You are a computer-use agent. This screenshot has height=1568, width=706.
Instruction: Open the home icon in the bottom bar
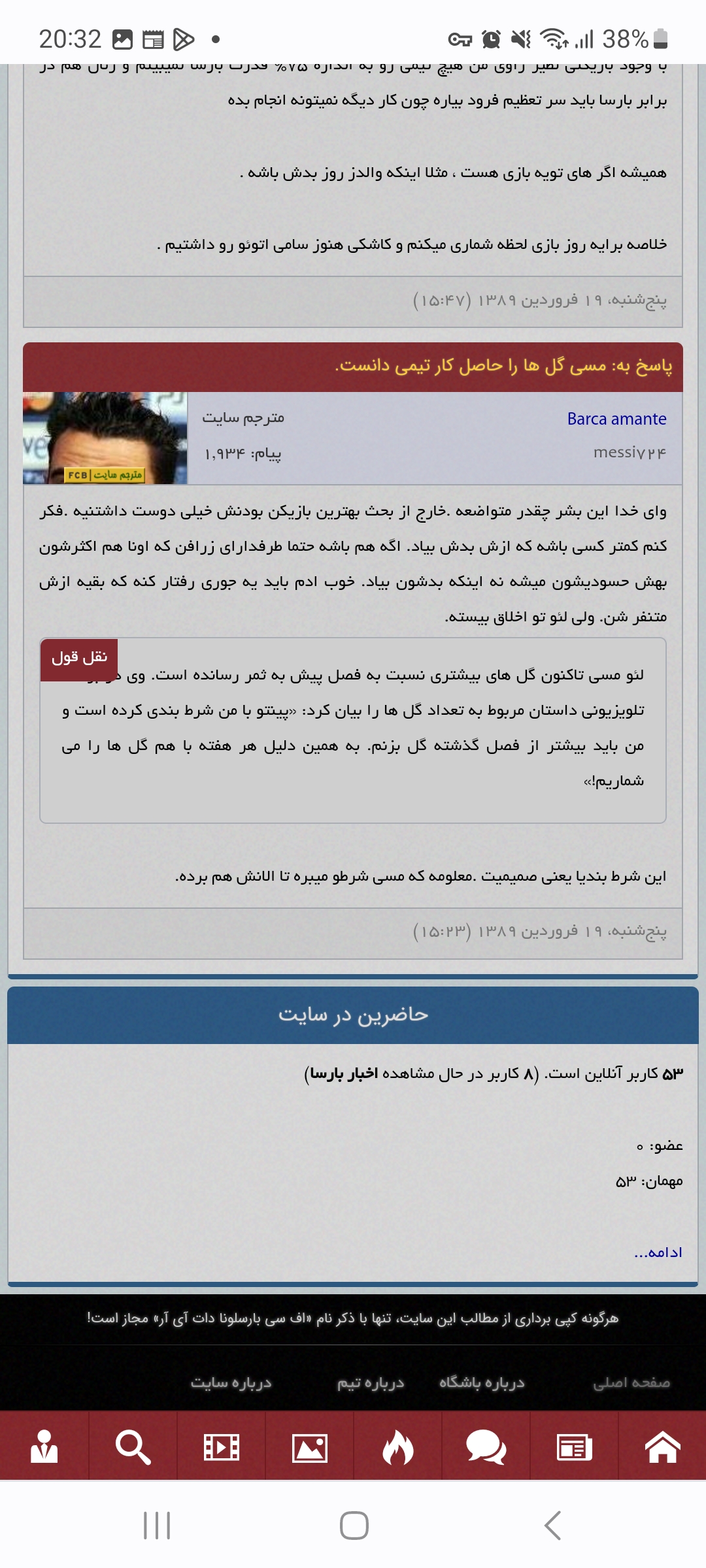662,1446
